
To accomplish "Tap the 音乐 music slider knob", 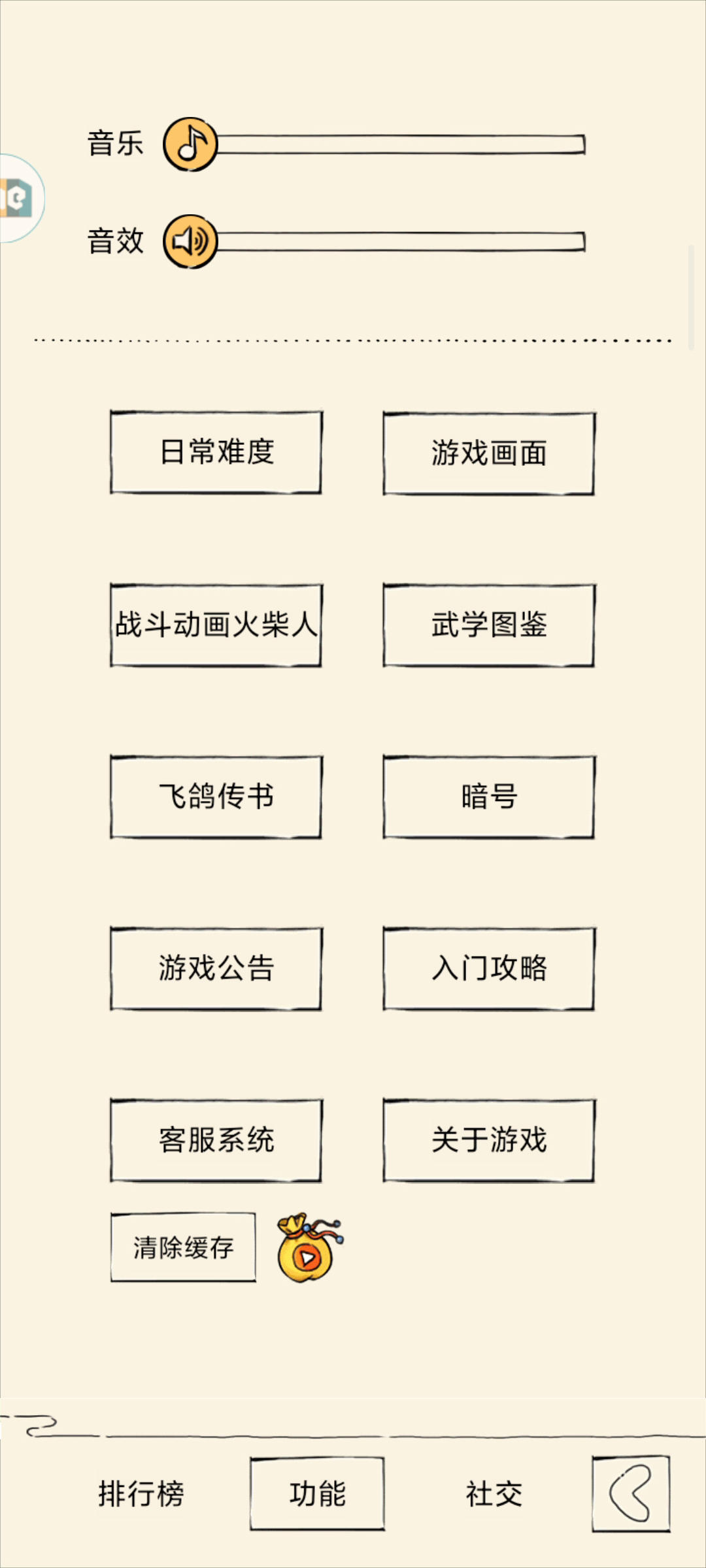I will click(190, 144).
